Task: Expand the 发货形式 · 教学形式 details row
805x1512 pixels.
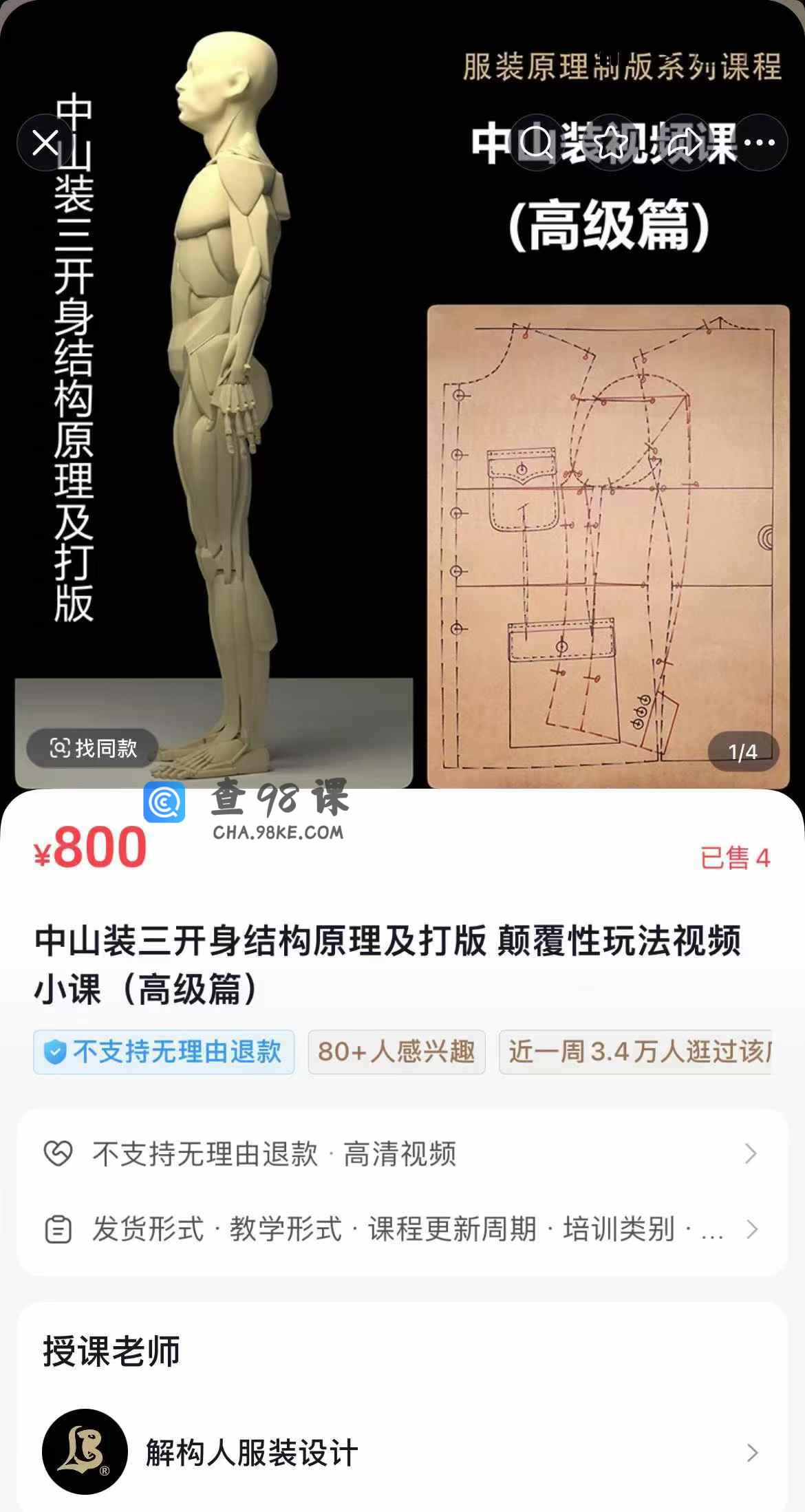Action: pos(402,1229)
